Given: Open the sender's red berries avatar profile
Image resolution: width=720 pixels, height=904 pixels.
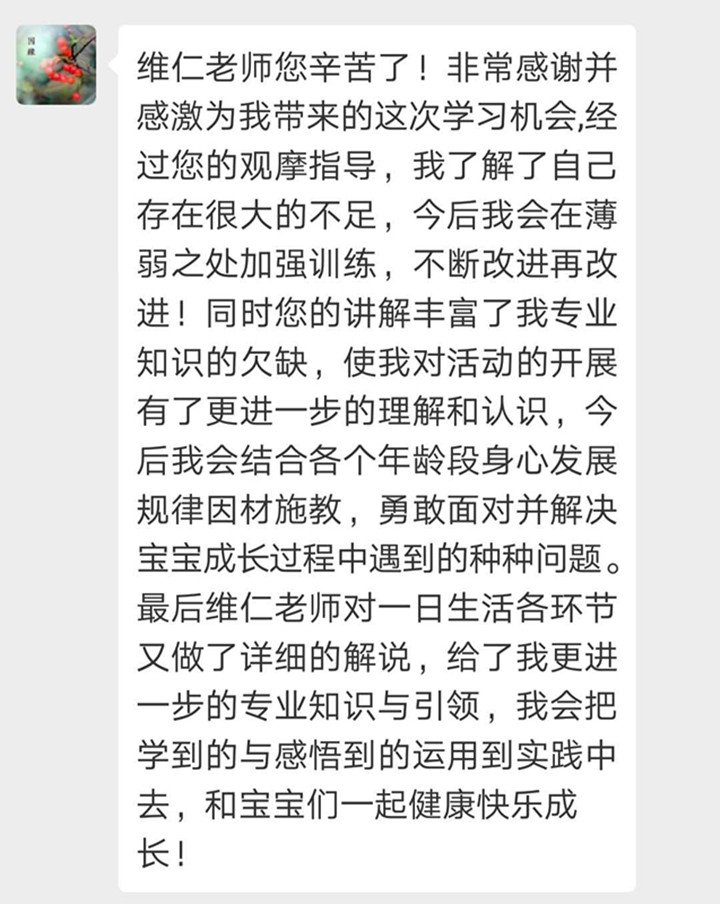Looking at the screenshot, I should tap(56, 65).
